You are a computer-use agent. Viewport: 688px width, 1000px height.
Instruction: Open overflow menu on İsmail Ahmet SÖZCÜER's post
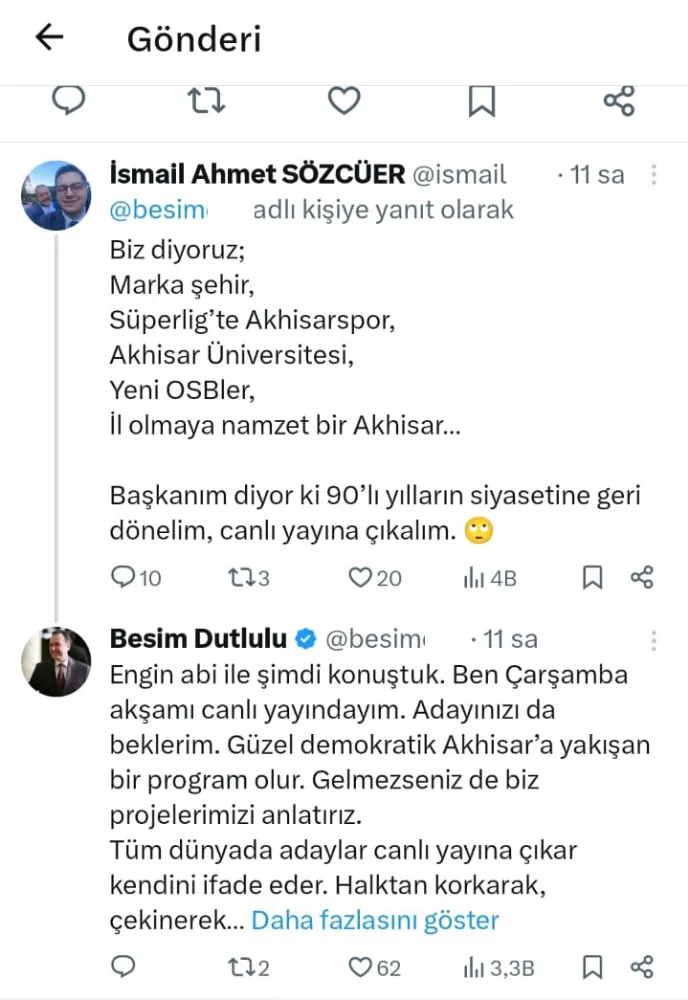(x=654, y=176)
